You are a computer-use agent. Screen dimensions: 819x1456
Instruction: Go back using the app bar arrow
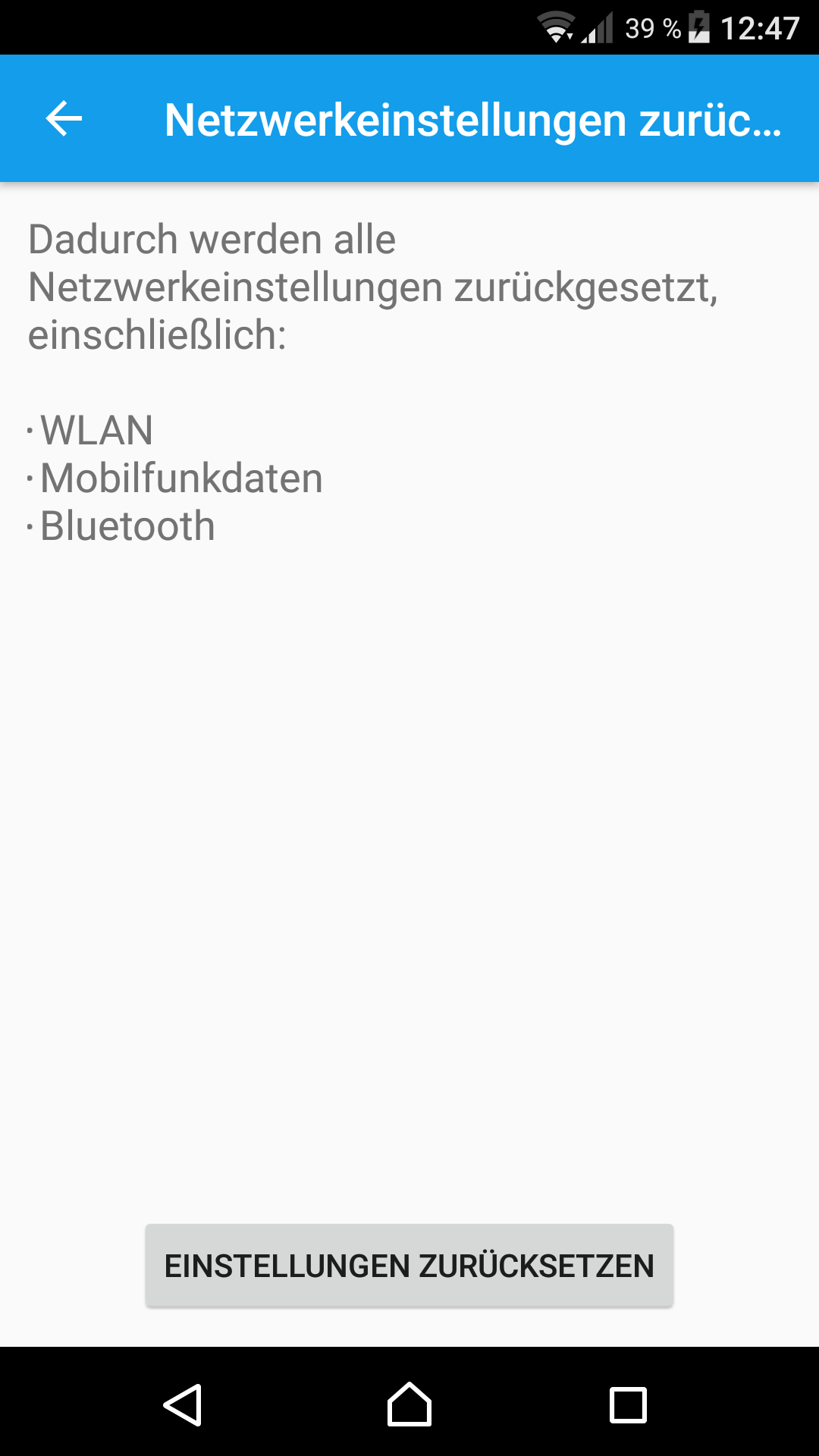tap(64, 119)
